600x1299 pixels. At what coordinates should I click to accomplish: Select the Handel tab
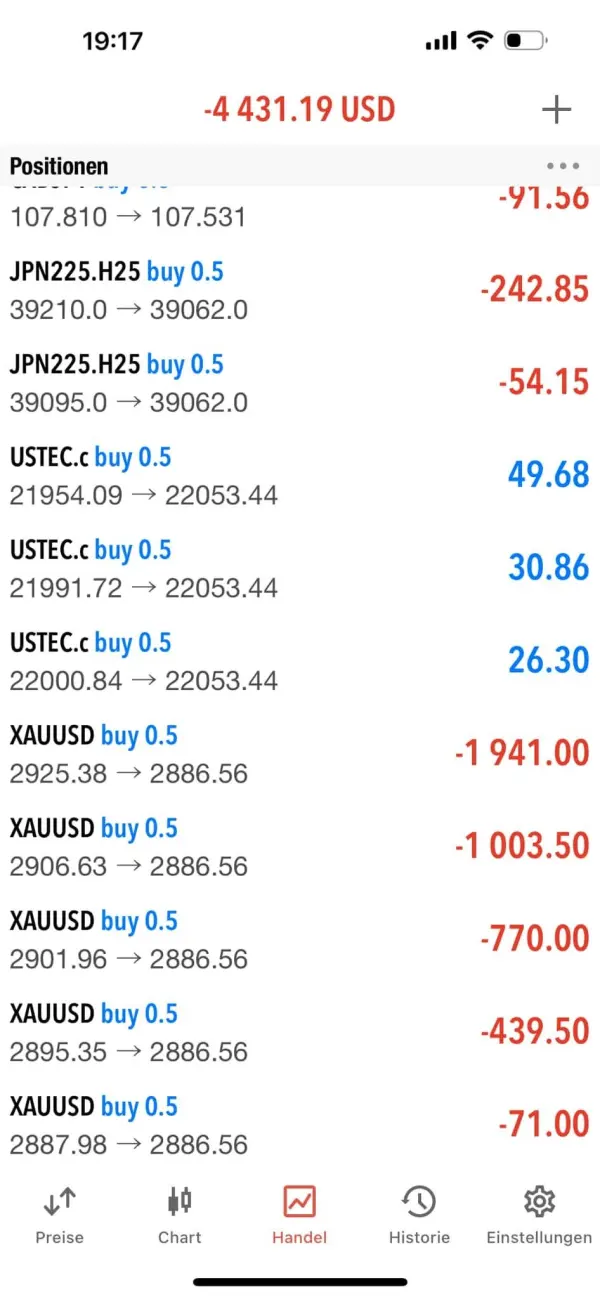(x=300, y=1214)
